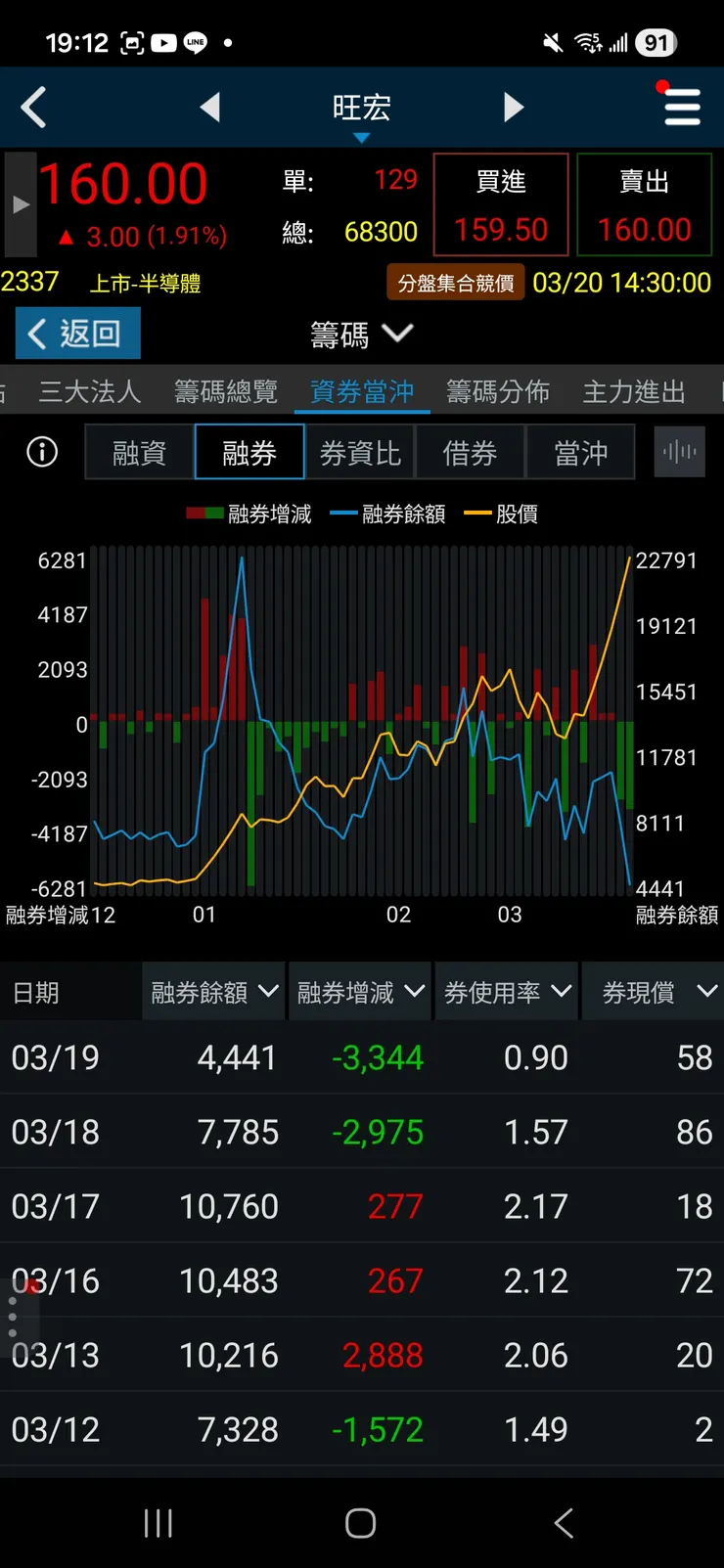Select the 融資 data view
The width and height of the screenshot is (724, 1568).
coord(138,452)
